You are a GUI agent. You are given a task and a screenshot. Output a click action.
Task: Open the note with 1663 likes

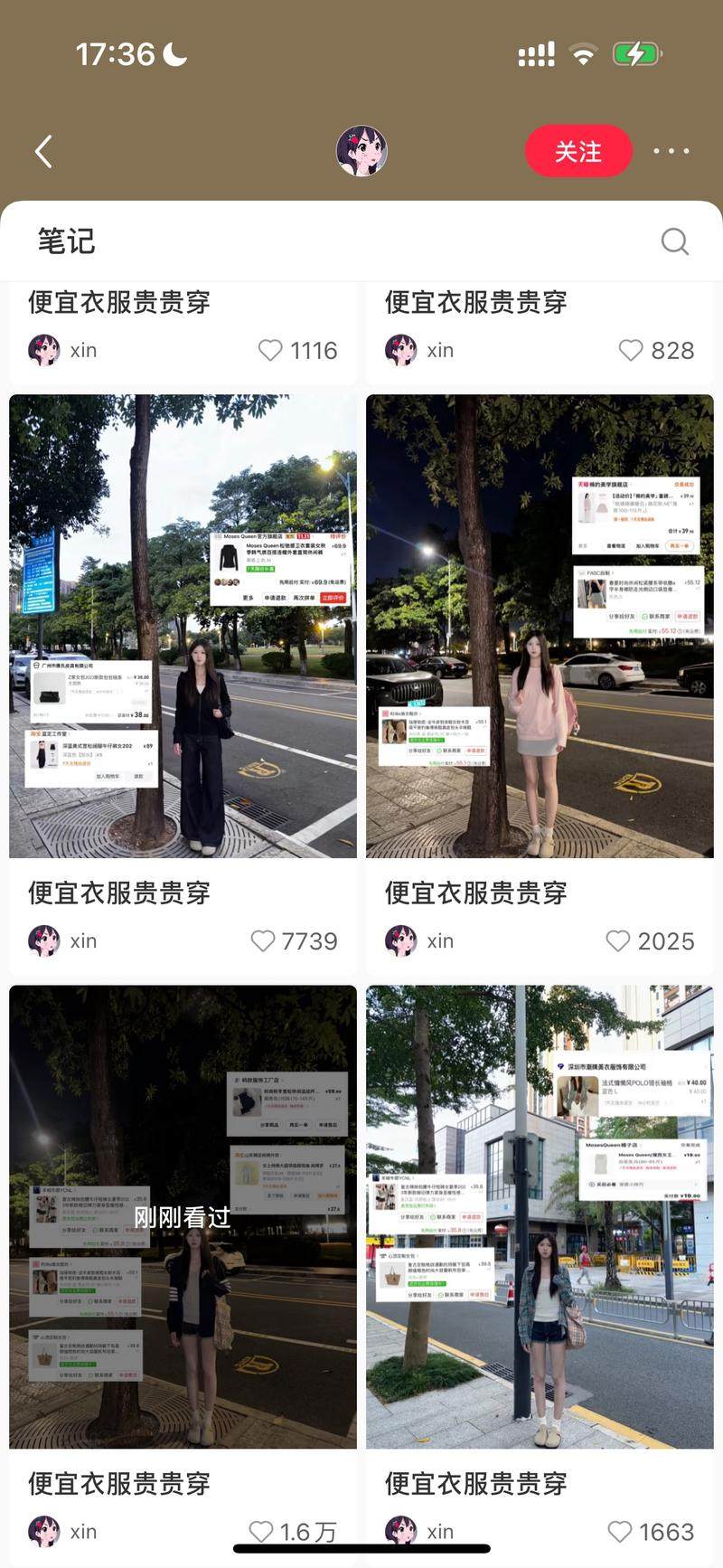point(540,1216)
